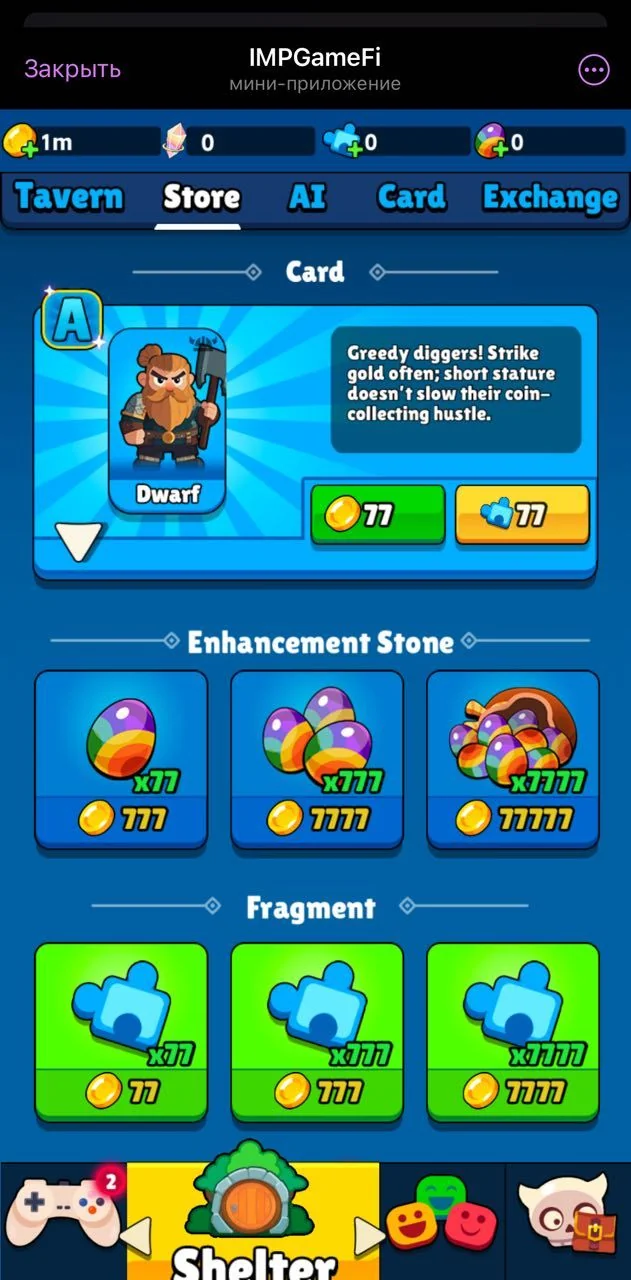631x1280 pixels.
Task: Close the mini-app via Закрыть
Action: click(x=72, y=69)
